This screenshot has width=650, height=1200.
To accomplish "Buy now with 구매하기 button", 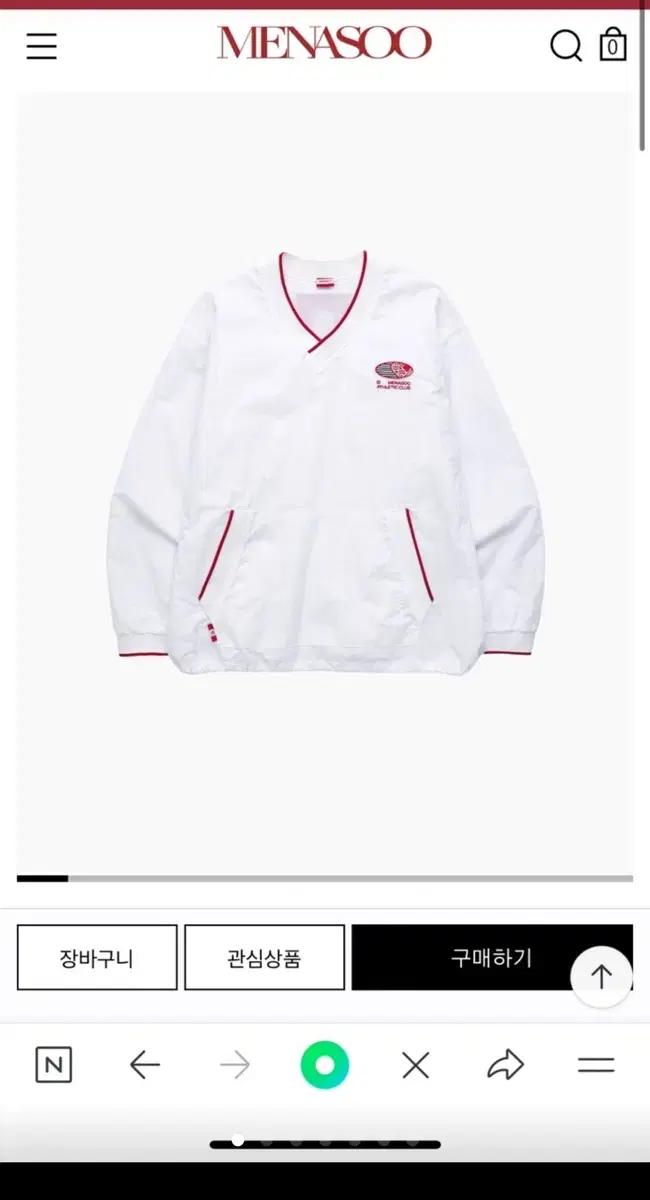I will coord(492,958).
